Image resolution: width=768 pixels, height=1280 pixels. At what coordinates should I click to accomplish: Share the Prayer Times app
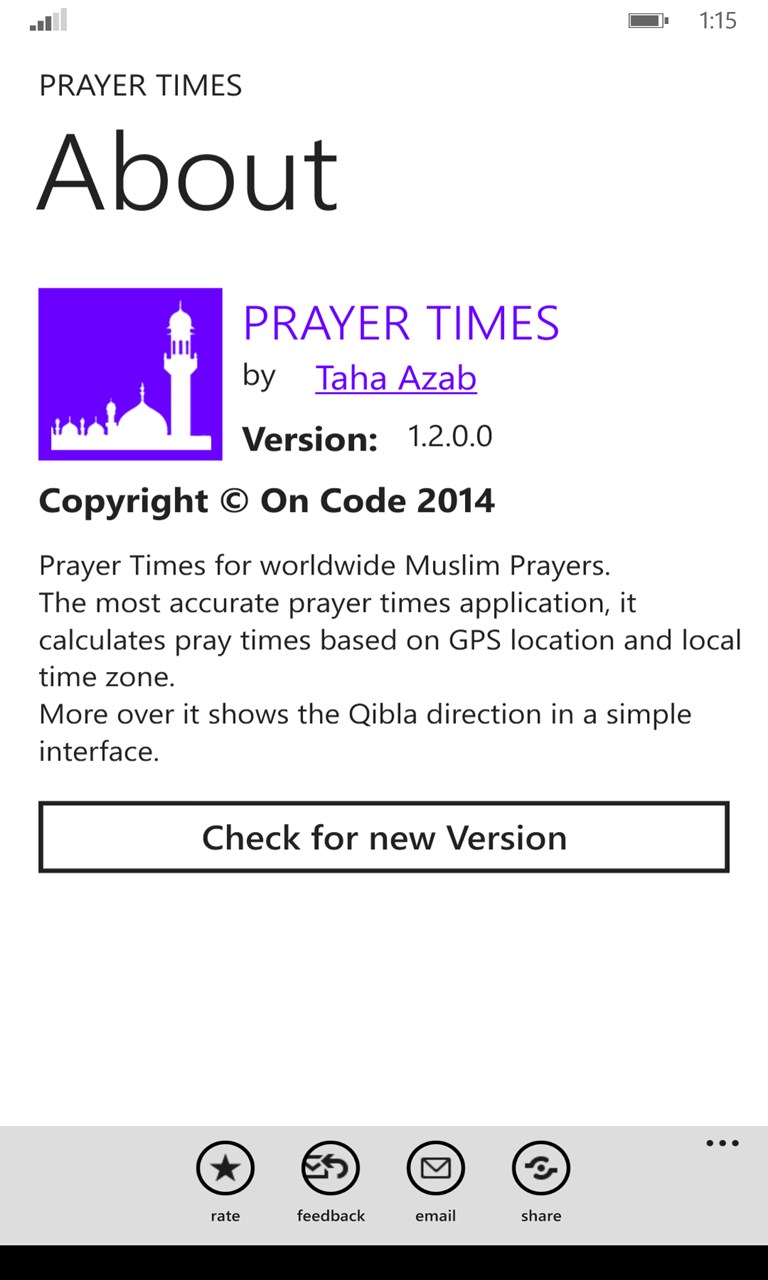[541, 1168]
